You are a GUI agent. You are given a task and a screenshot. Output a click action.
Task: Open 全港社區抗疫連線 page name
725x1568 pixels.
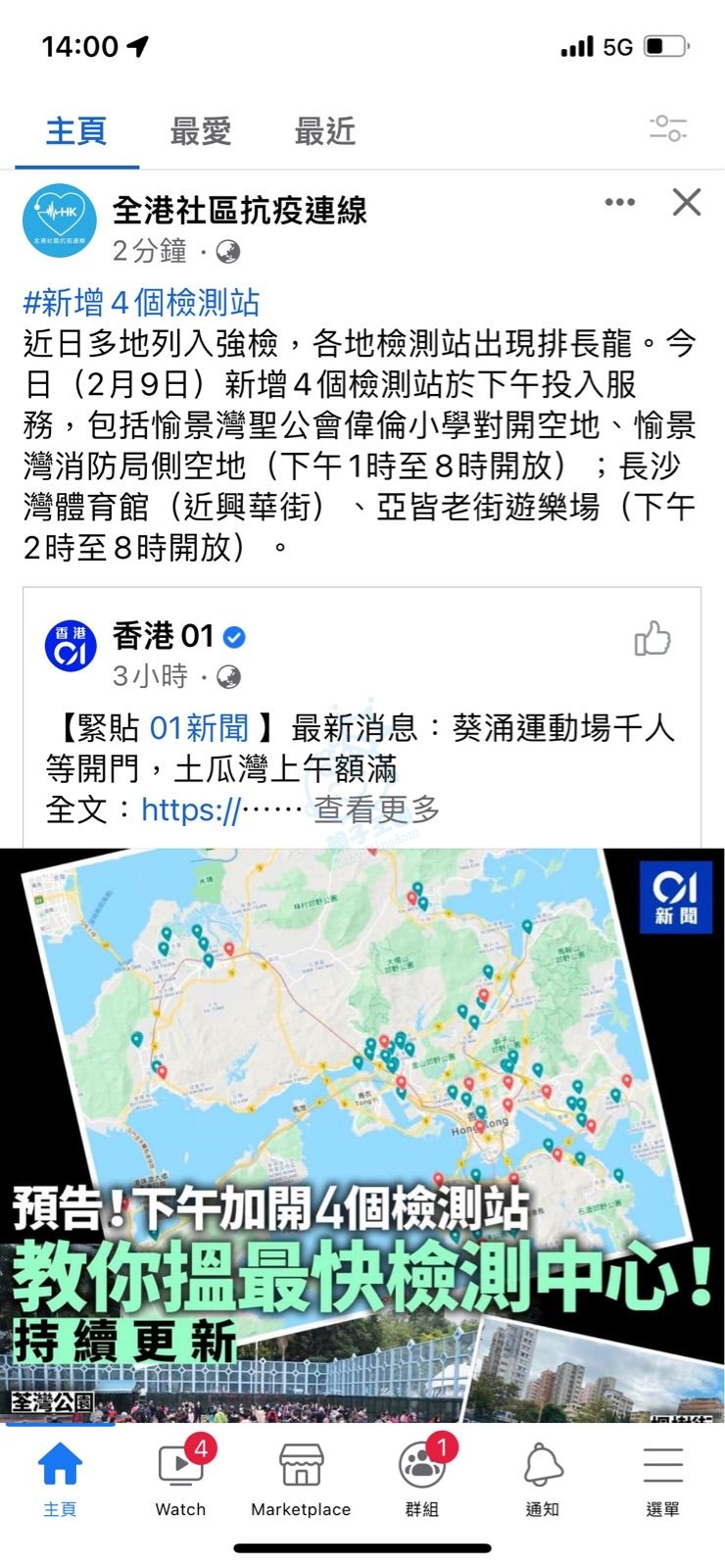pyautogui.click(x=239, y=210)
